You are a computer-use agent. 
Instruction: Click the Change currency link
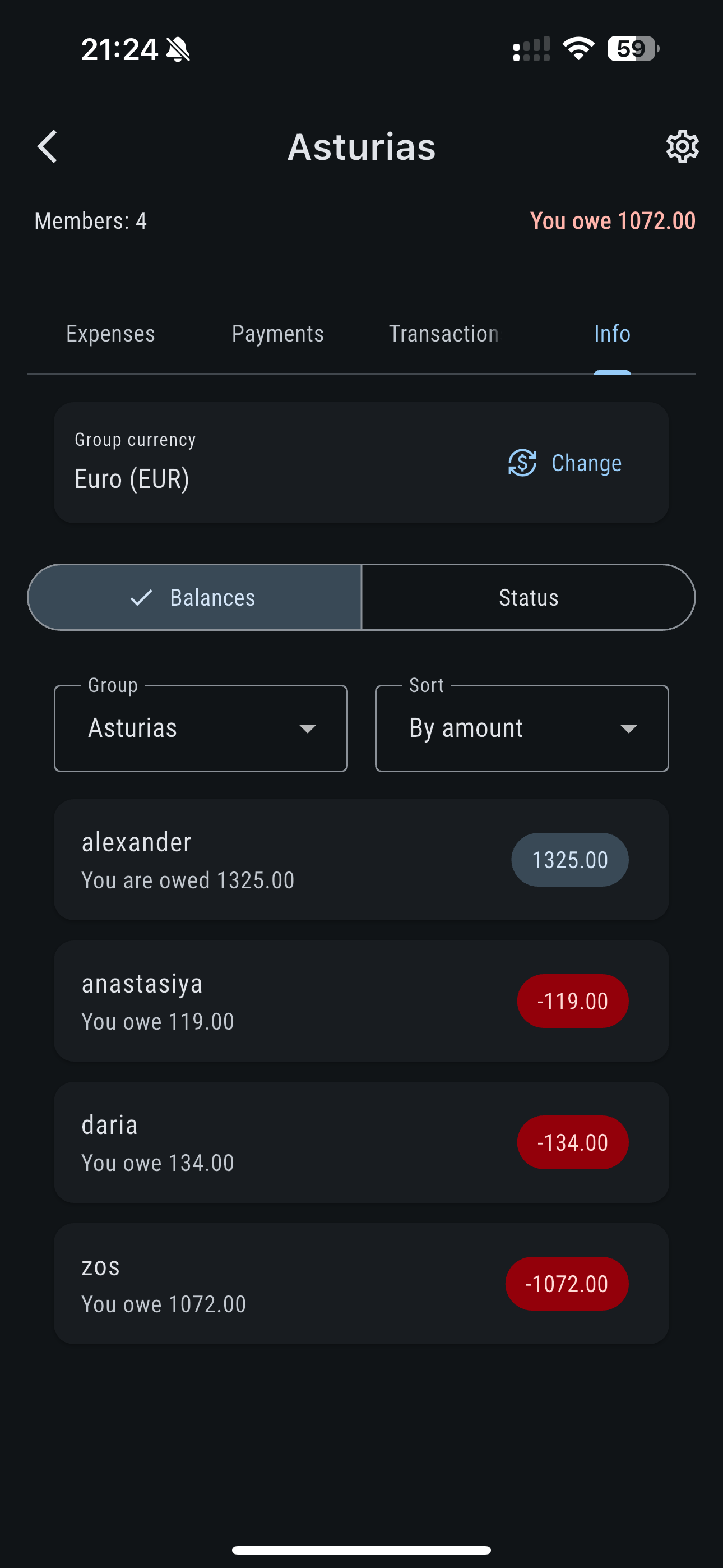click(586, 463)
